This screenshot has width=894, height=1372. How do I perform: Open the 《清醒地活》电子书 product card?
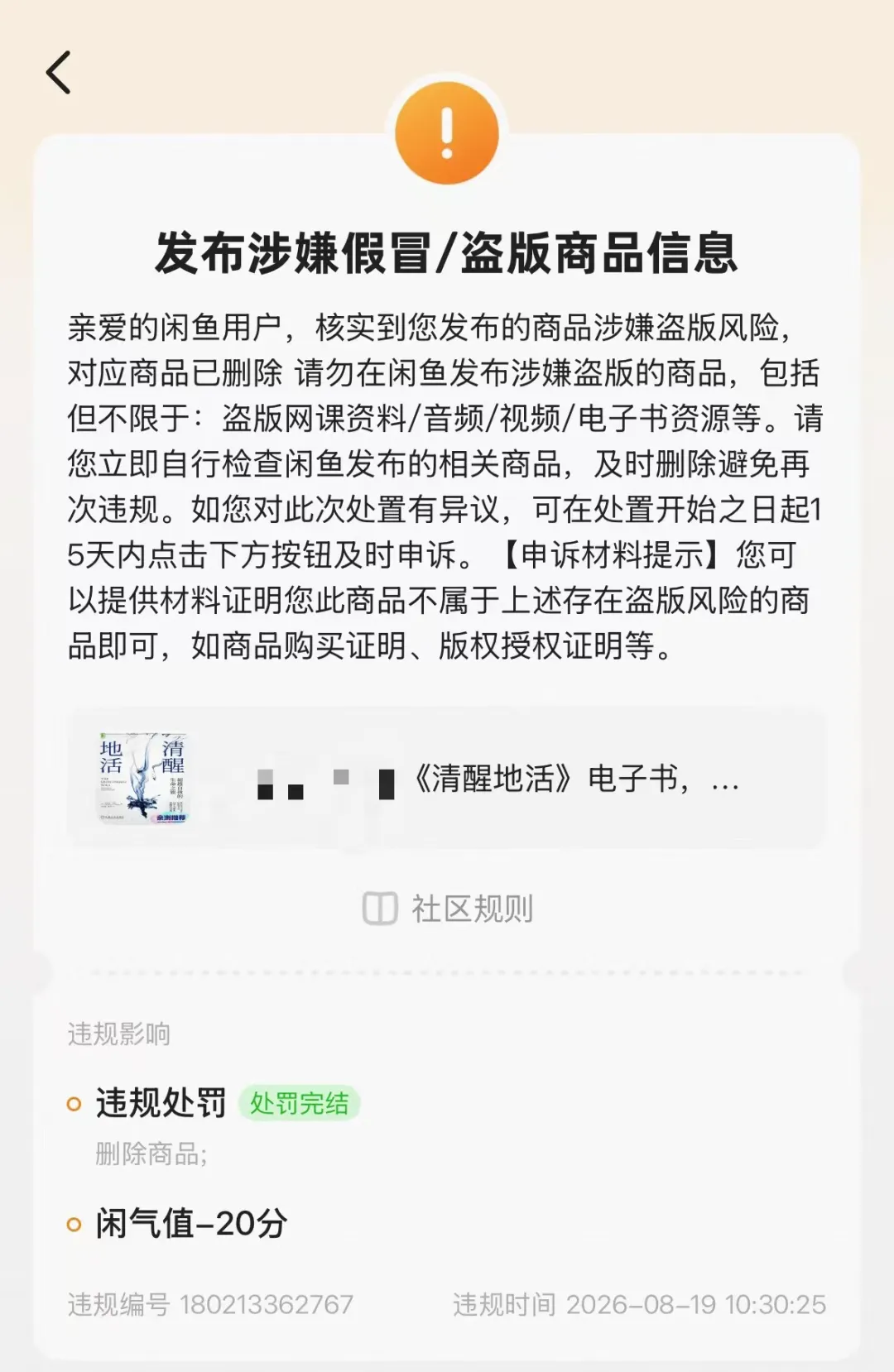pos(447,779)
